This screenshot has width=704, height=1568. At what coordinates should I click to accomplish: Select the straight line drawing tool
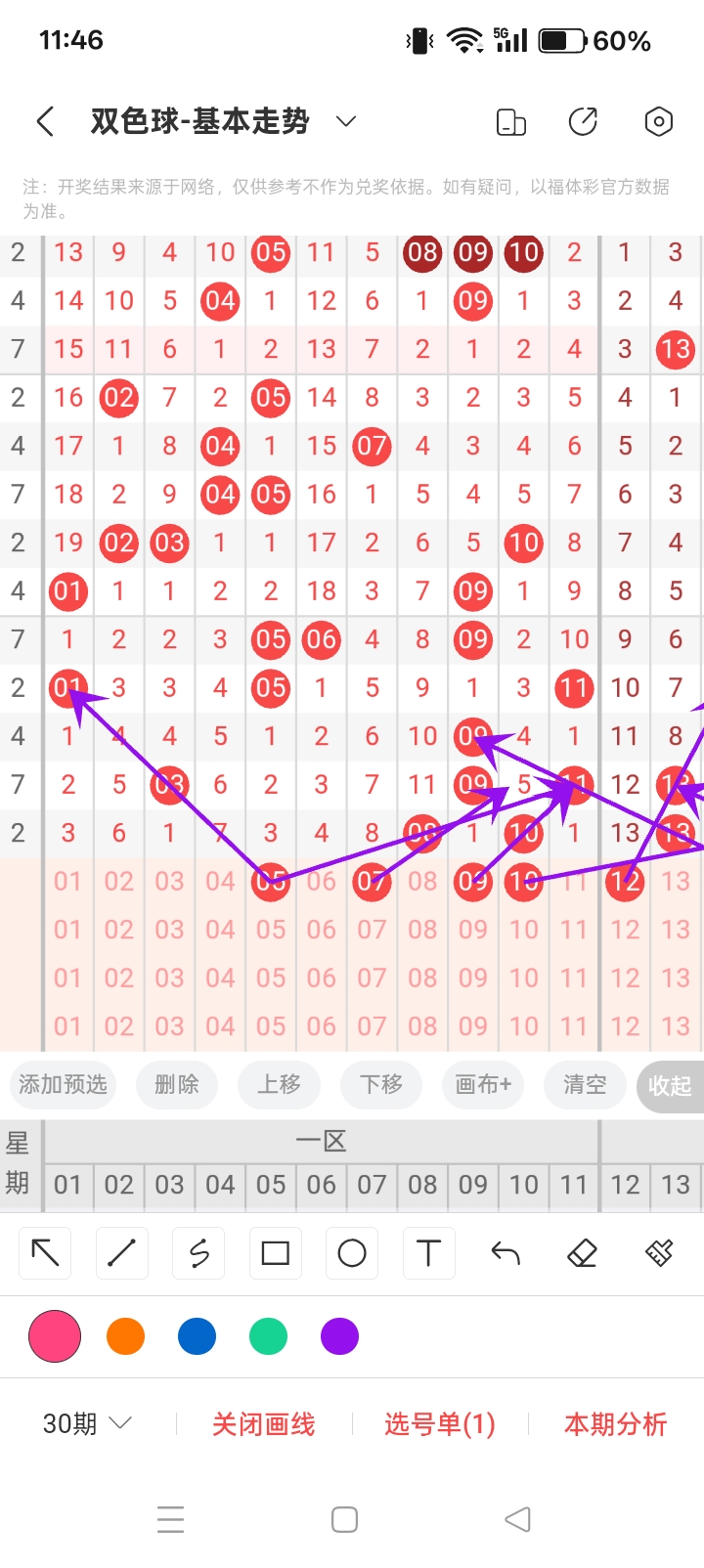(x=121, y=1252)
